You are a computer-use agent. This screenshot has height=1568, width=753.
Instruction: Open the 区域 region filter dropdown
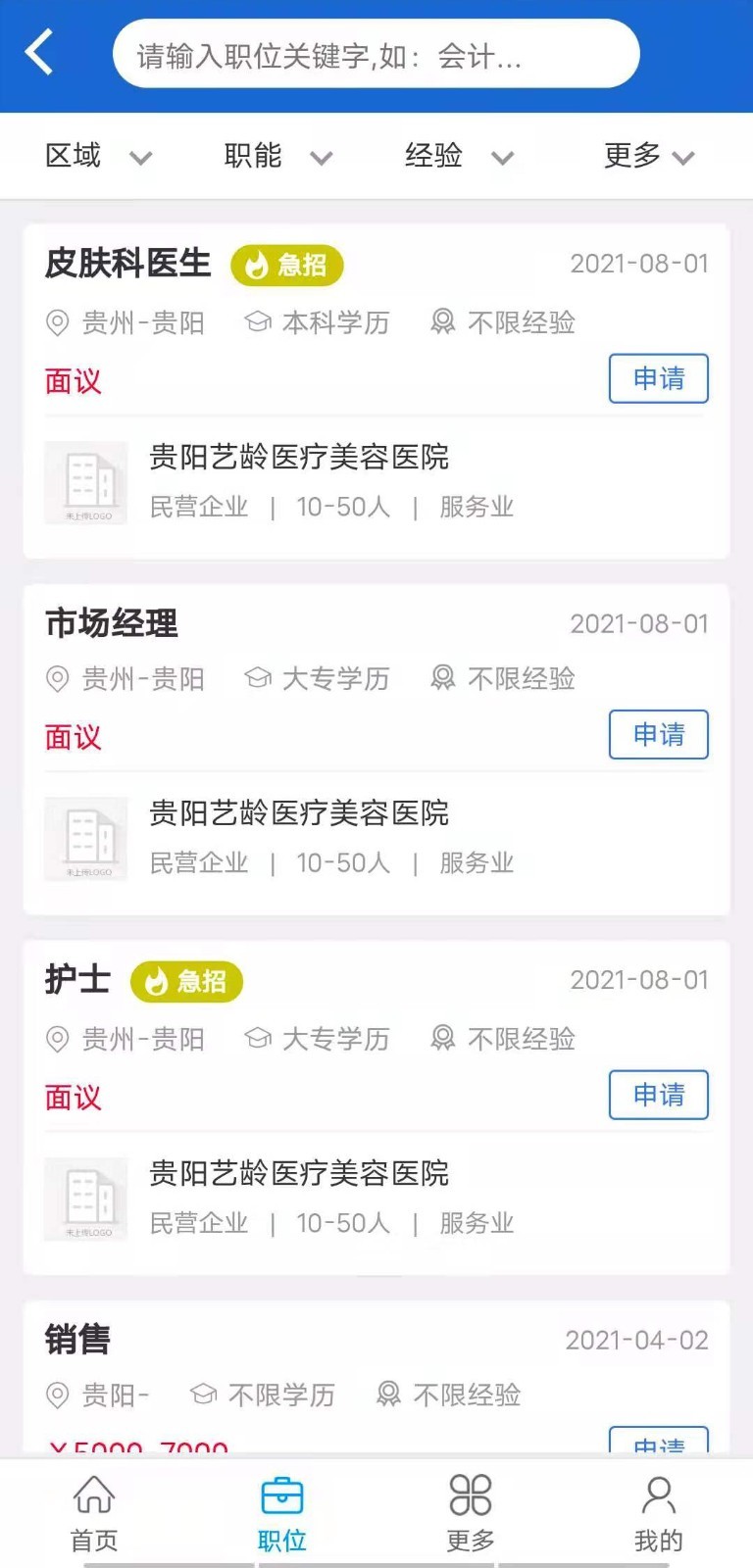95,157
